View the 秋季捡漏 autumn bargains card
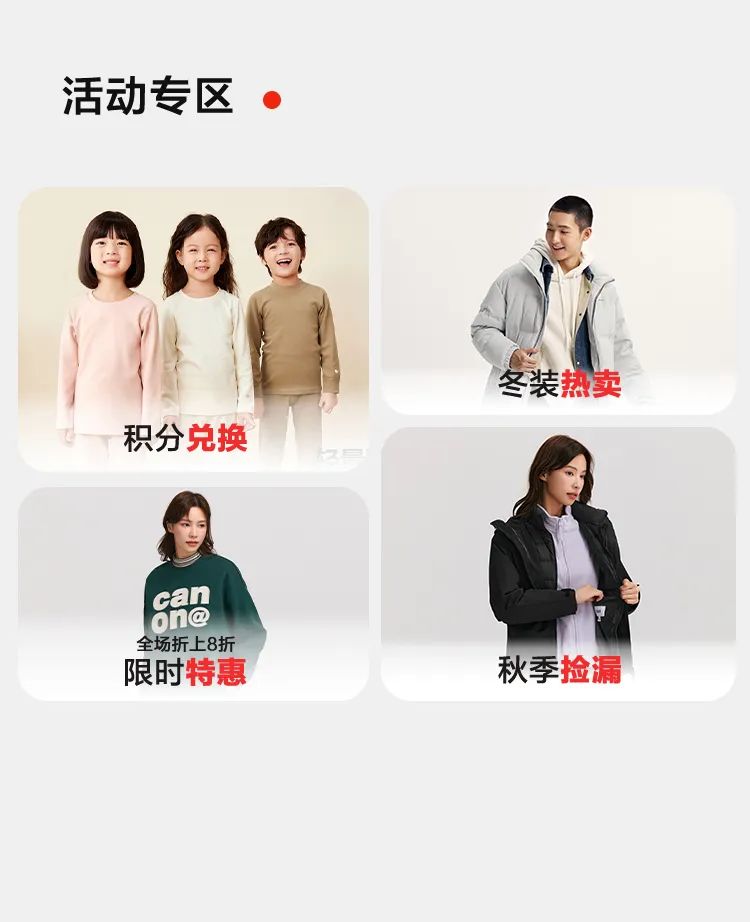The height and width of the screenshot is (922, 750). pyautogui.click(x=558, y=563)
